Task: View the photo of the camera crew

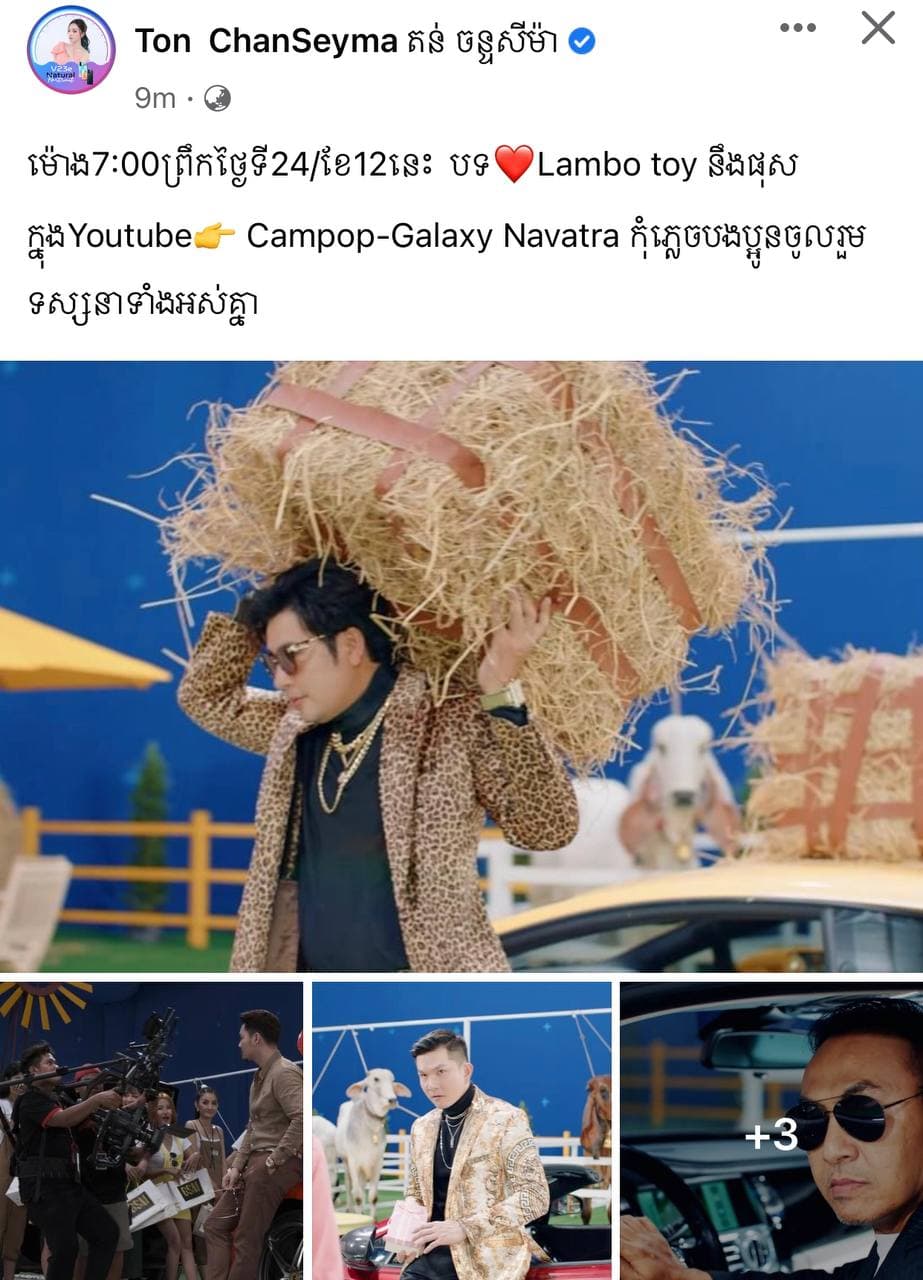Action: point(151,1130)
